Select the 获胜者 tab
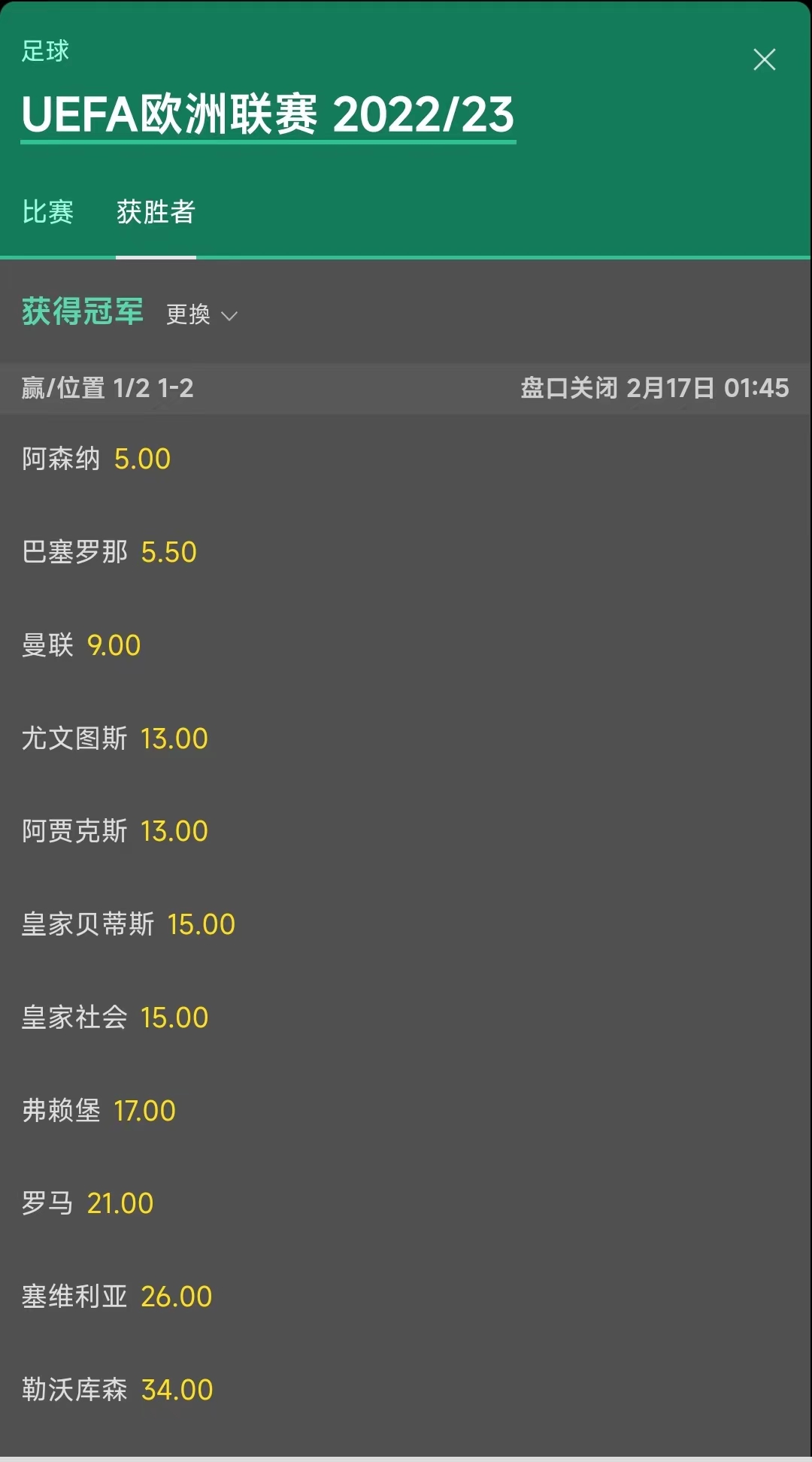Image resolution: width=812 pixels, height=1462 pixels. (156, 212)
